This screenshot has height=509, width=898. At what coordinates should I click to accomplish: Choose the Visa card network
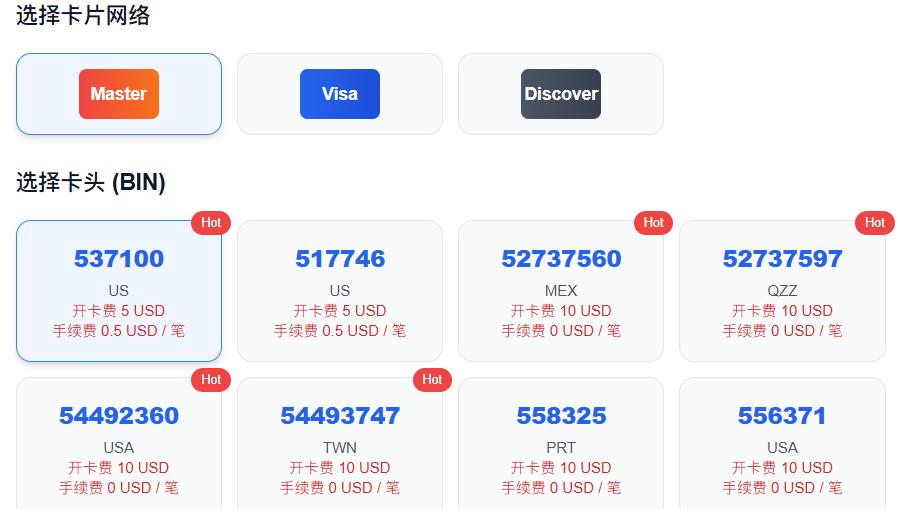(x=340, y=94)
